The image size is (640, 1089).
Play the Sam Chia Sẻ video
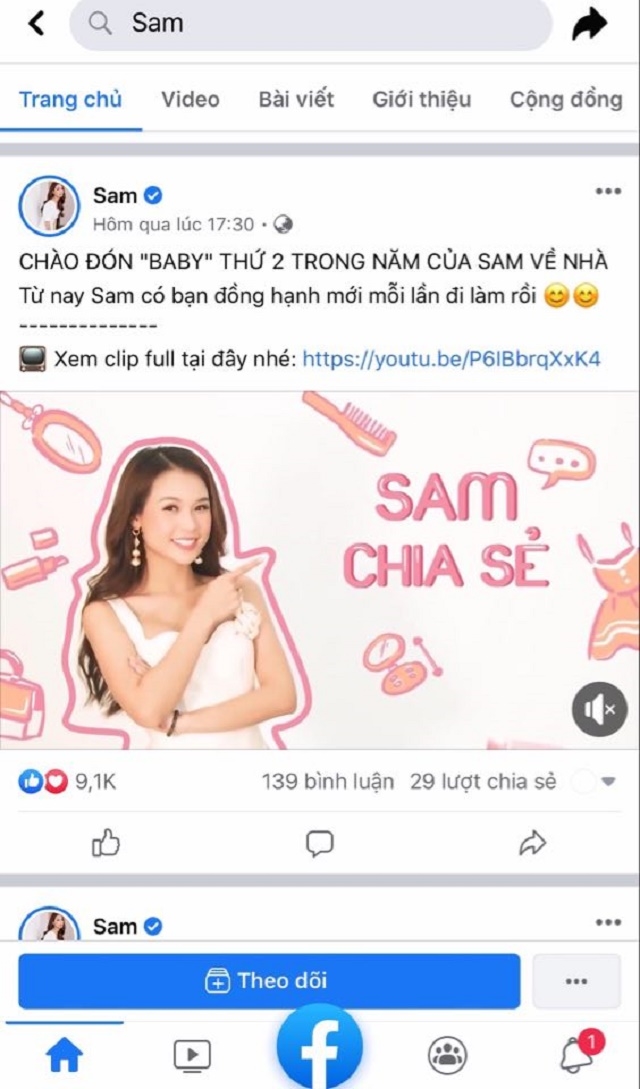[320, 570]
